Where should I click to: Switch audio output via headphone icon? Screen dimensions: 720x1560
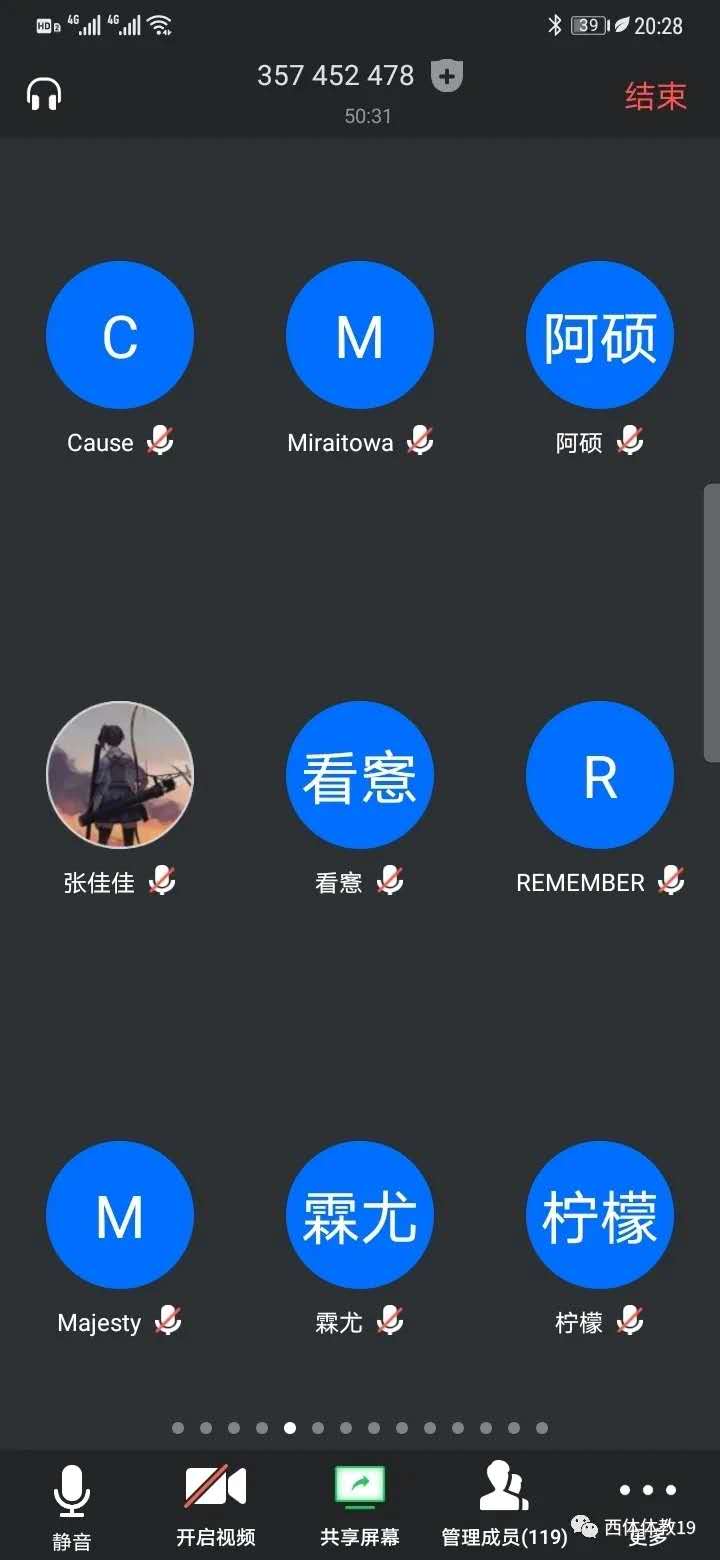pyautogui.click(x=44, y=95)
